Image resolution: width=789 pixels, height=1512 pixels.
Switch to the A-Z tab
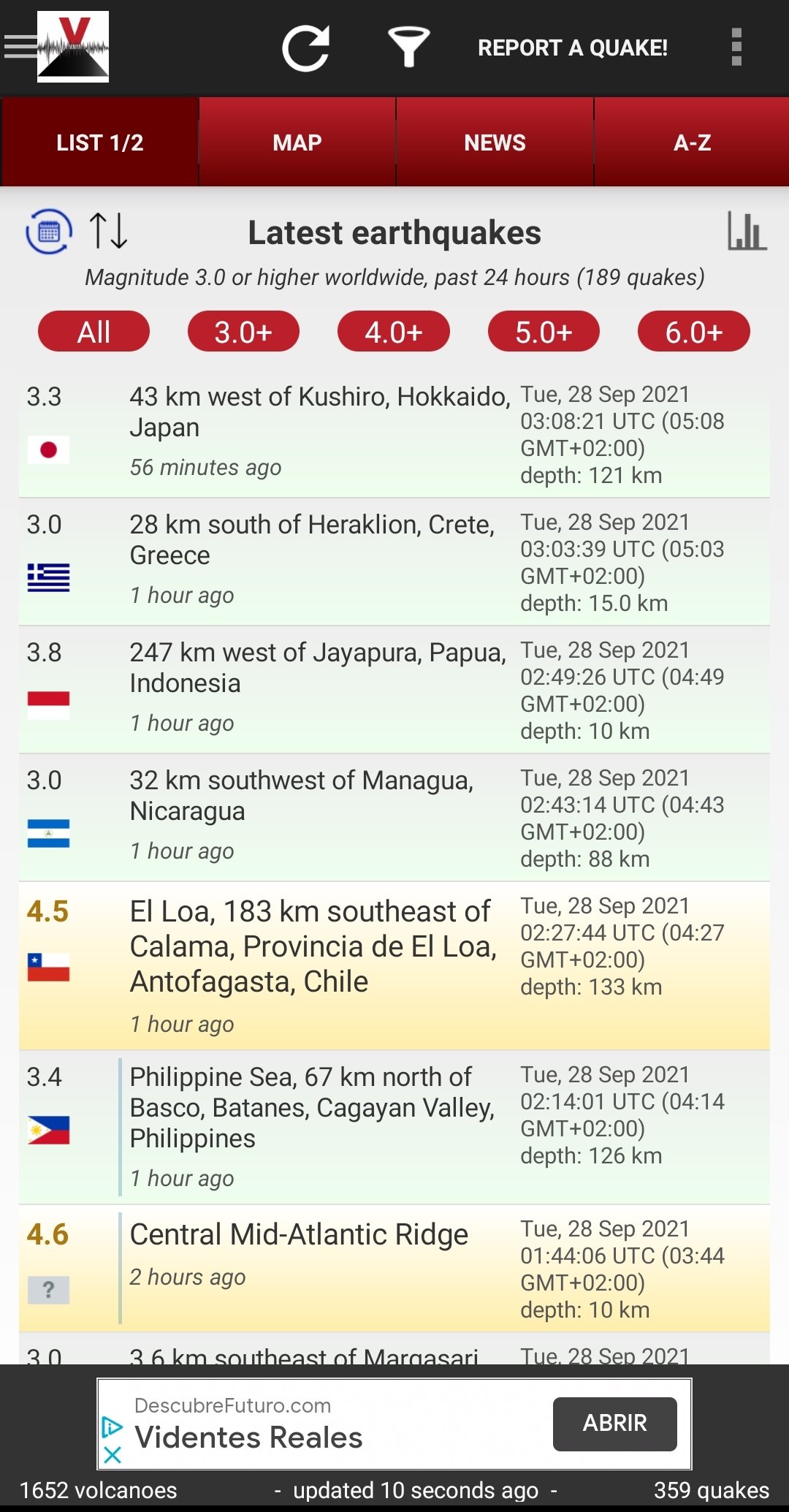pyautogui.click(x=692, y=143)
